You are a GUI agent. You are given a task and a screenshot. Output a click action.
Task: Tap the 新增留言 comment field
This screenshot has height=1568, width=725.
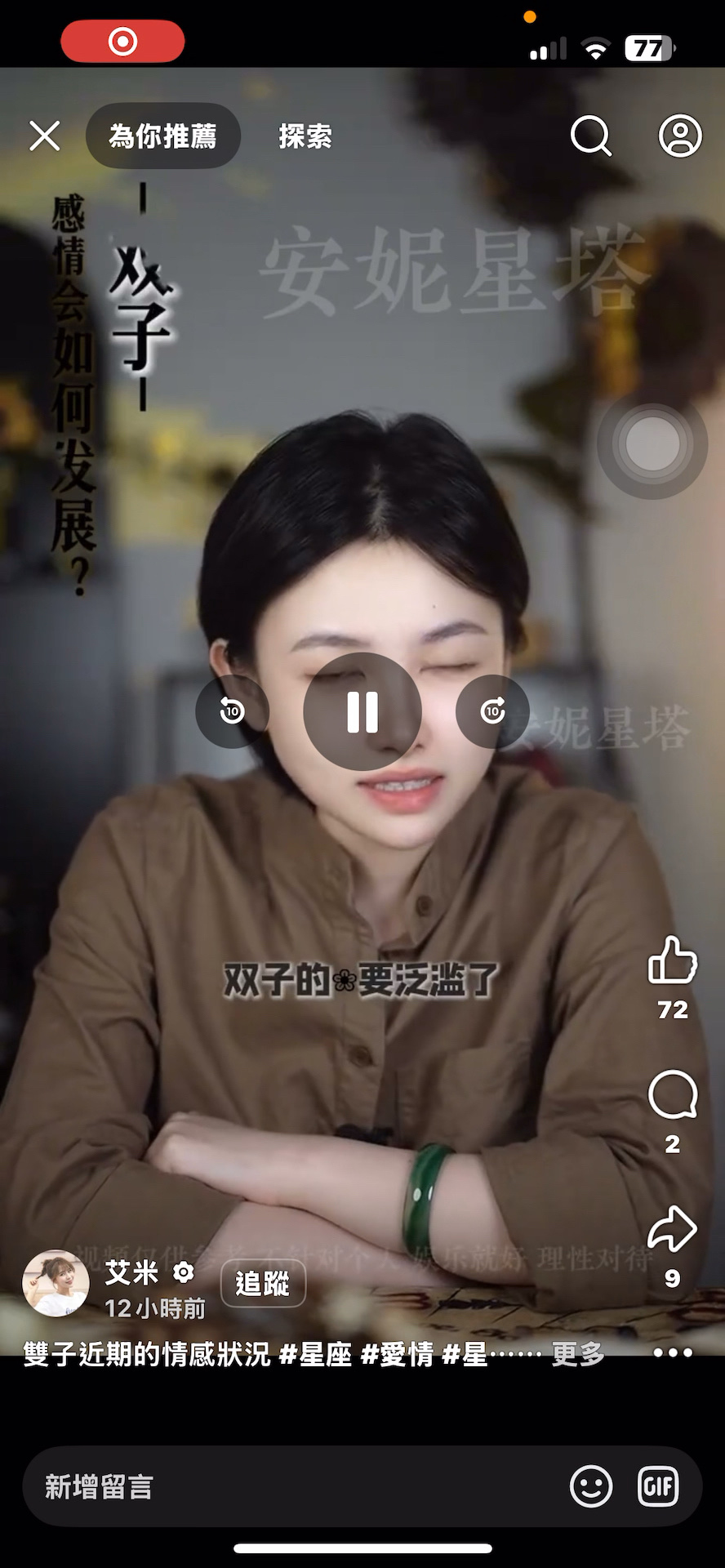pyautogui.click(x=286, y=1486)
